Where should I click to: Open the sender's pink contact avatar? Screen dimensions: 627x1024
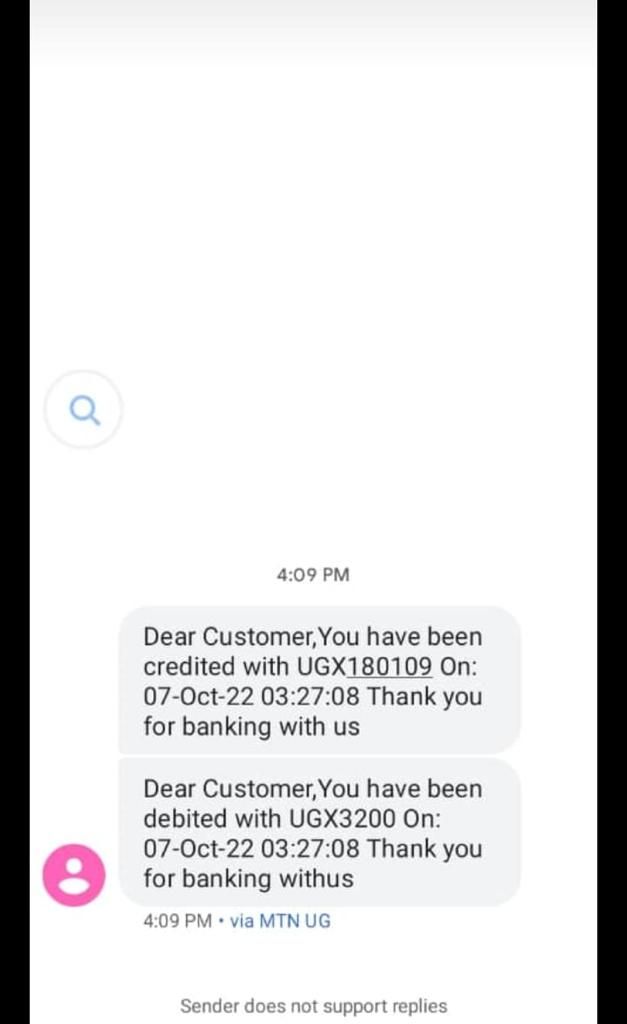73,875
